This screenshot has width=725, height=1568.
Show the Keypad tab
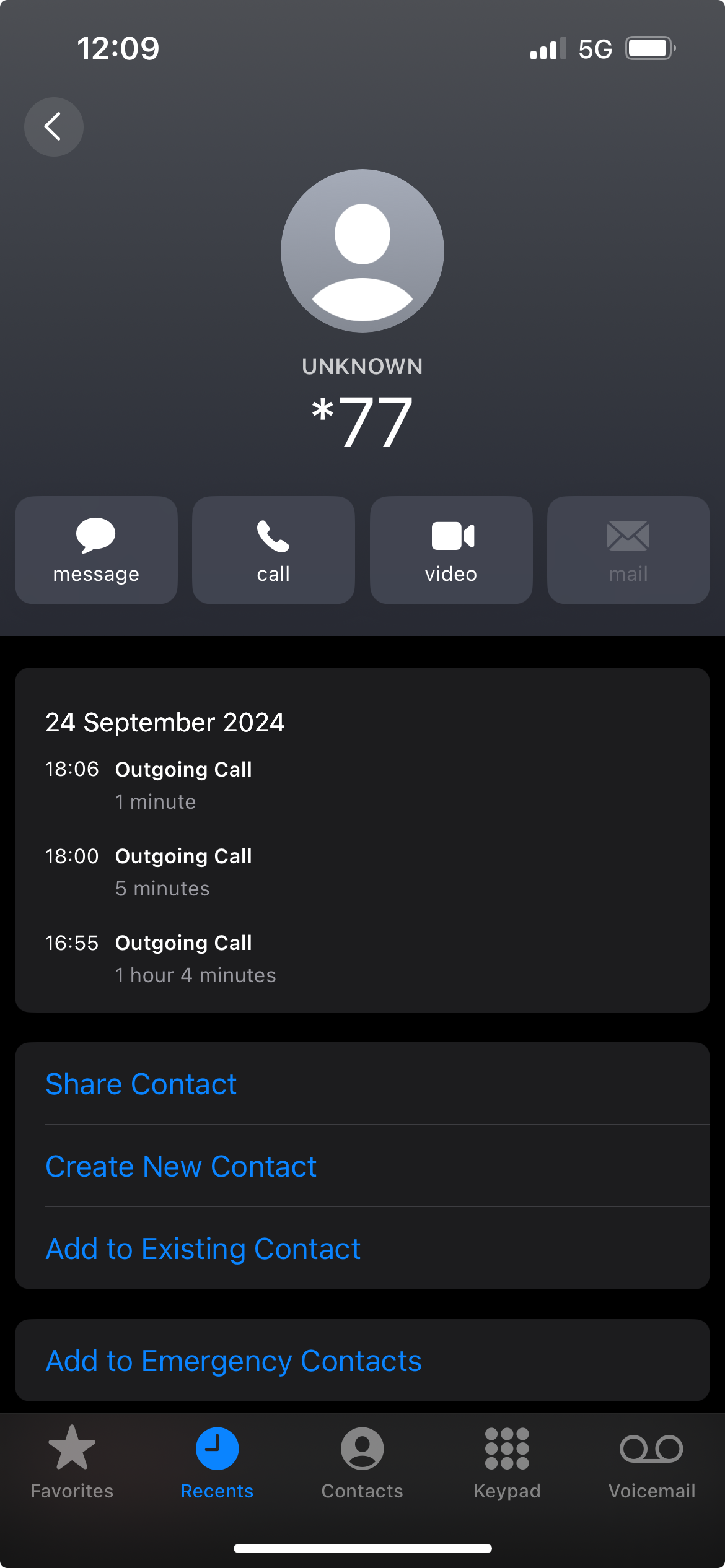click(507, 1463)
